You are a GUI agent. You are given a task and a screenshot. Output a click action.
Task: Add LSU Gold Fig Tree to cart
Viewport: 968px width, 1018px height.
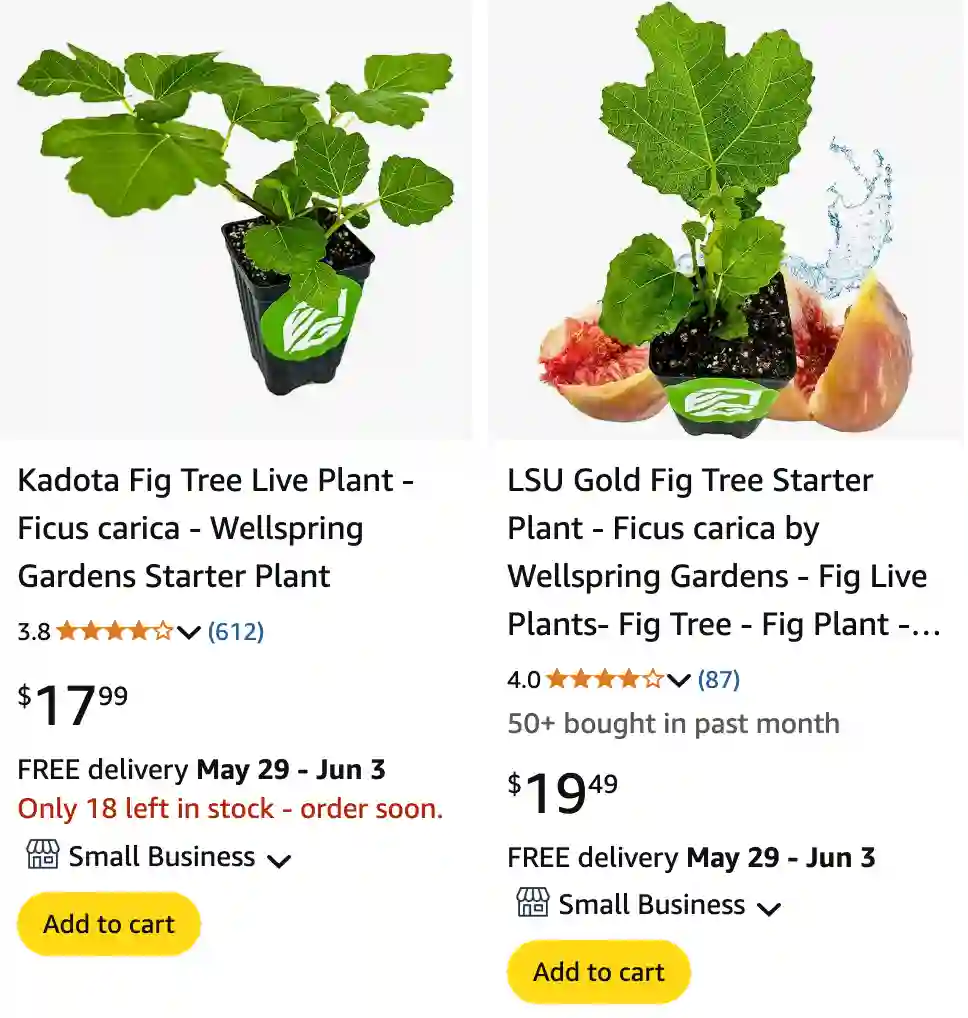598,972
